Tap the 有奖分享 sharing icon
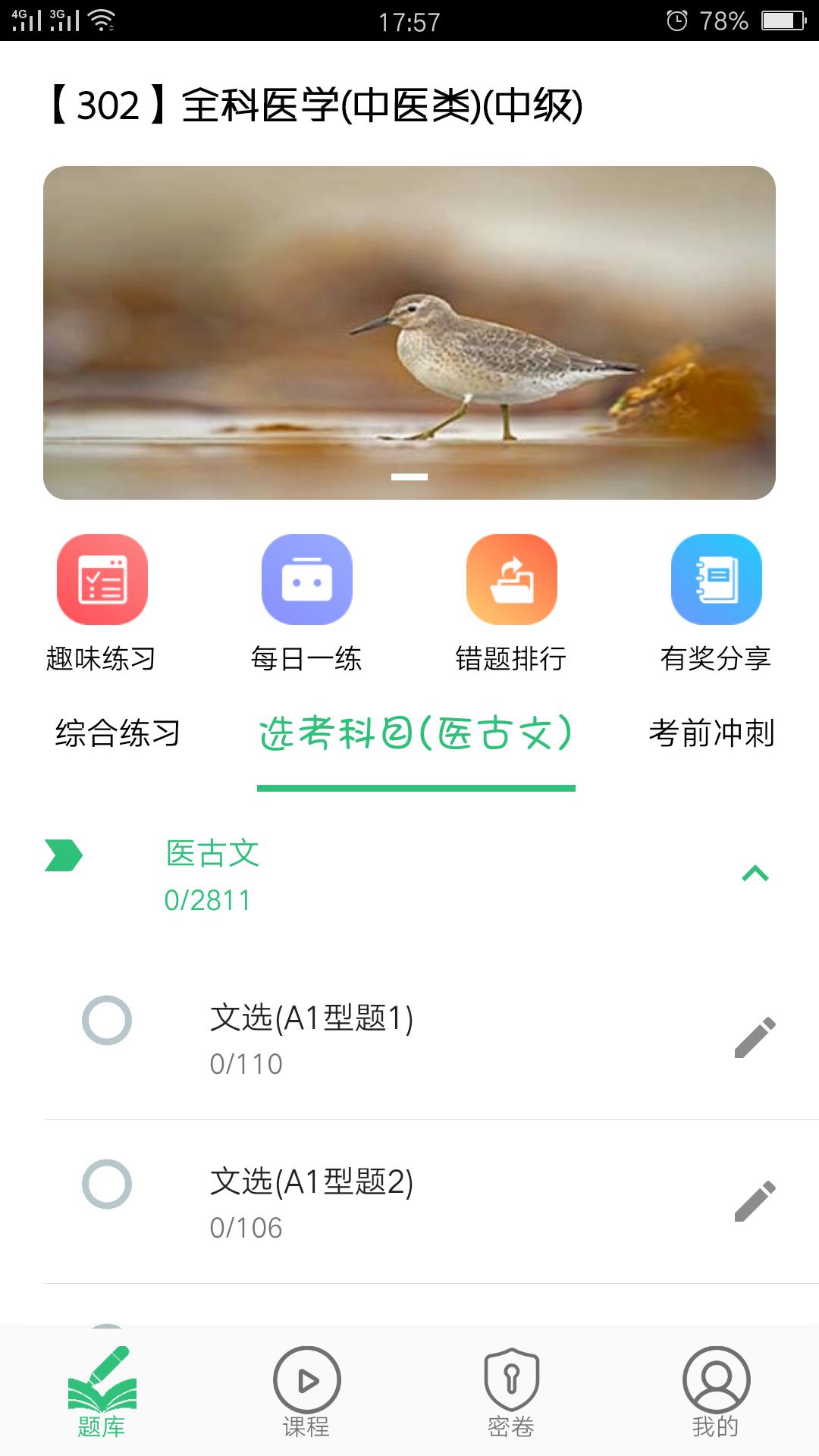The height and width of the screenshot is (1456, 819). tap(717, 578)
